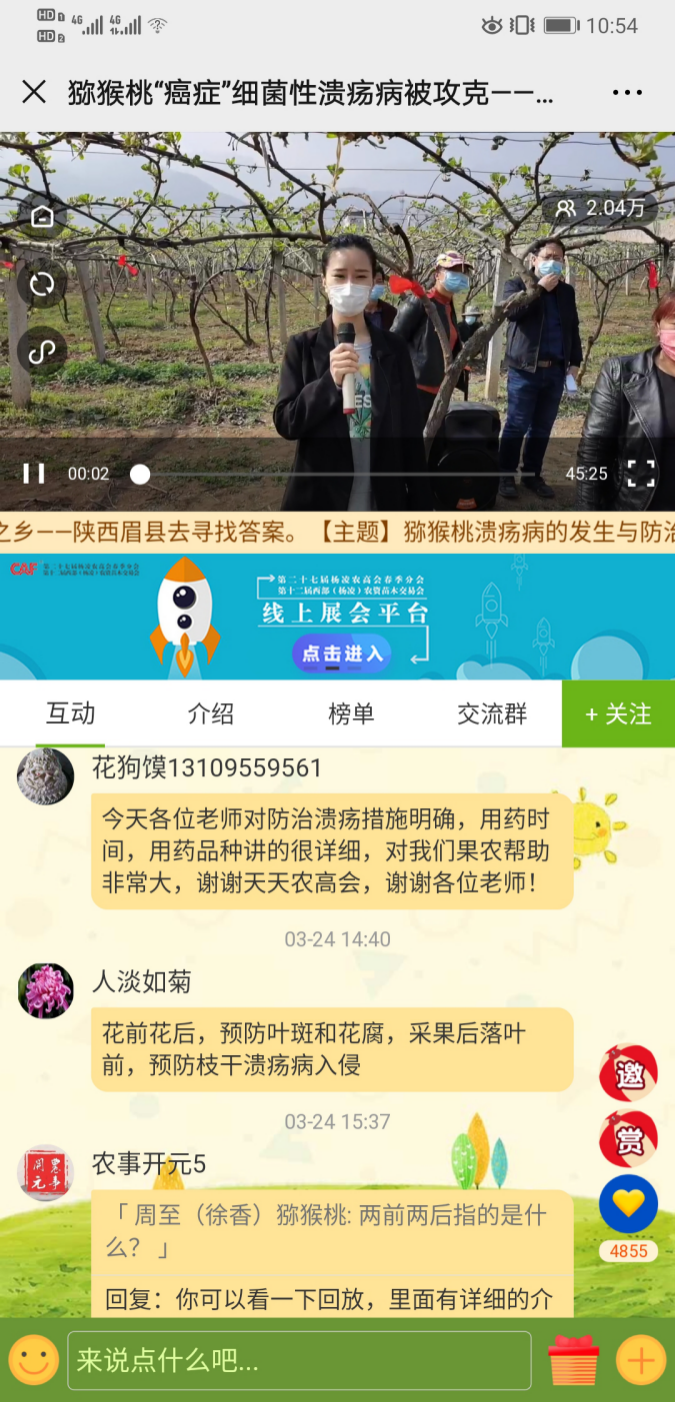Switch to the 榜单 tab

(x=351, y=714)
